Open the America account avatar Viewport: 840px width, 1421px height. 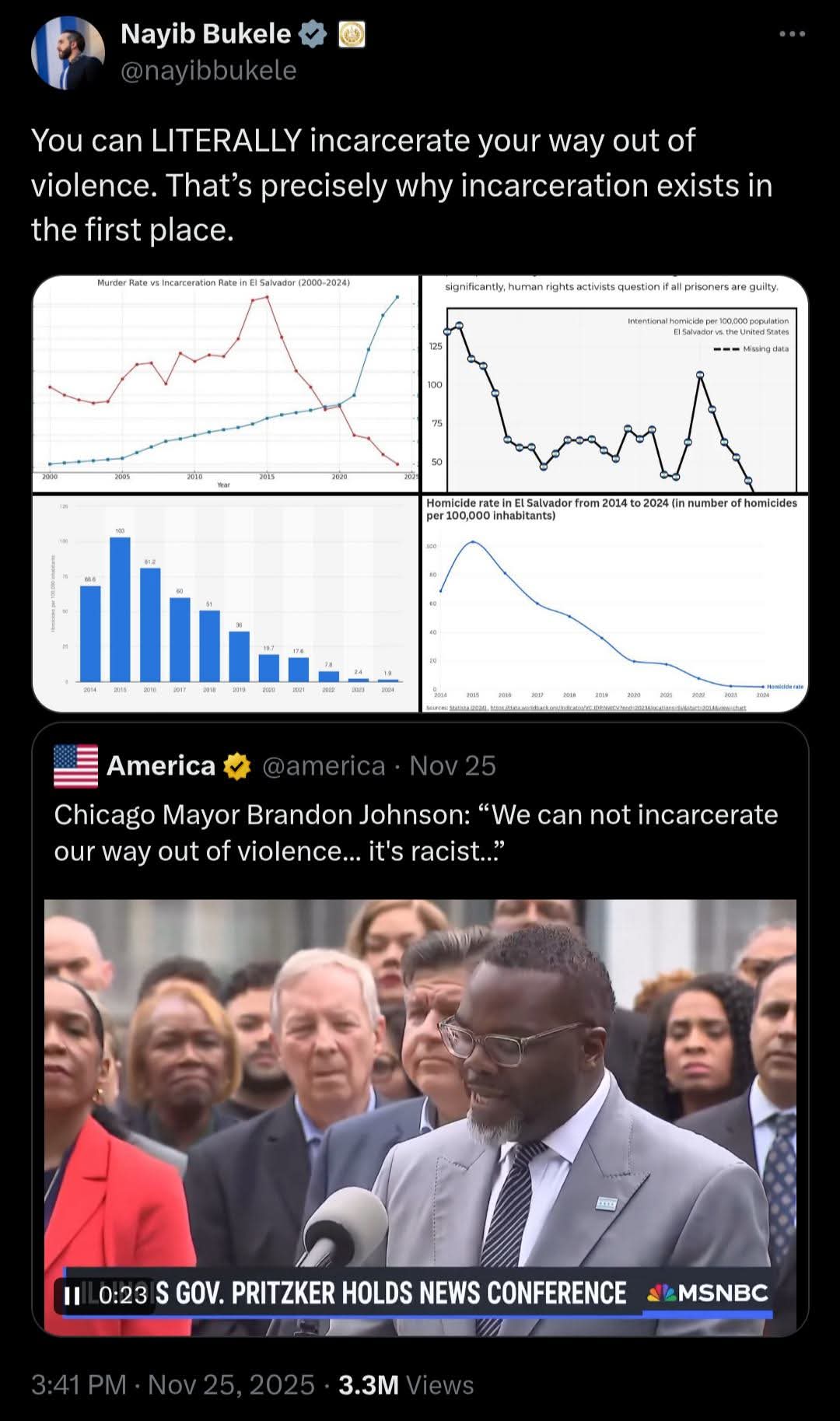[x=75, y=766]
